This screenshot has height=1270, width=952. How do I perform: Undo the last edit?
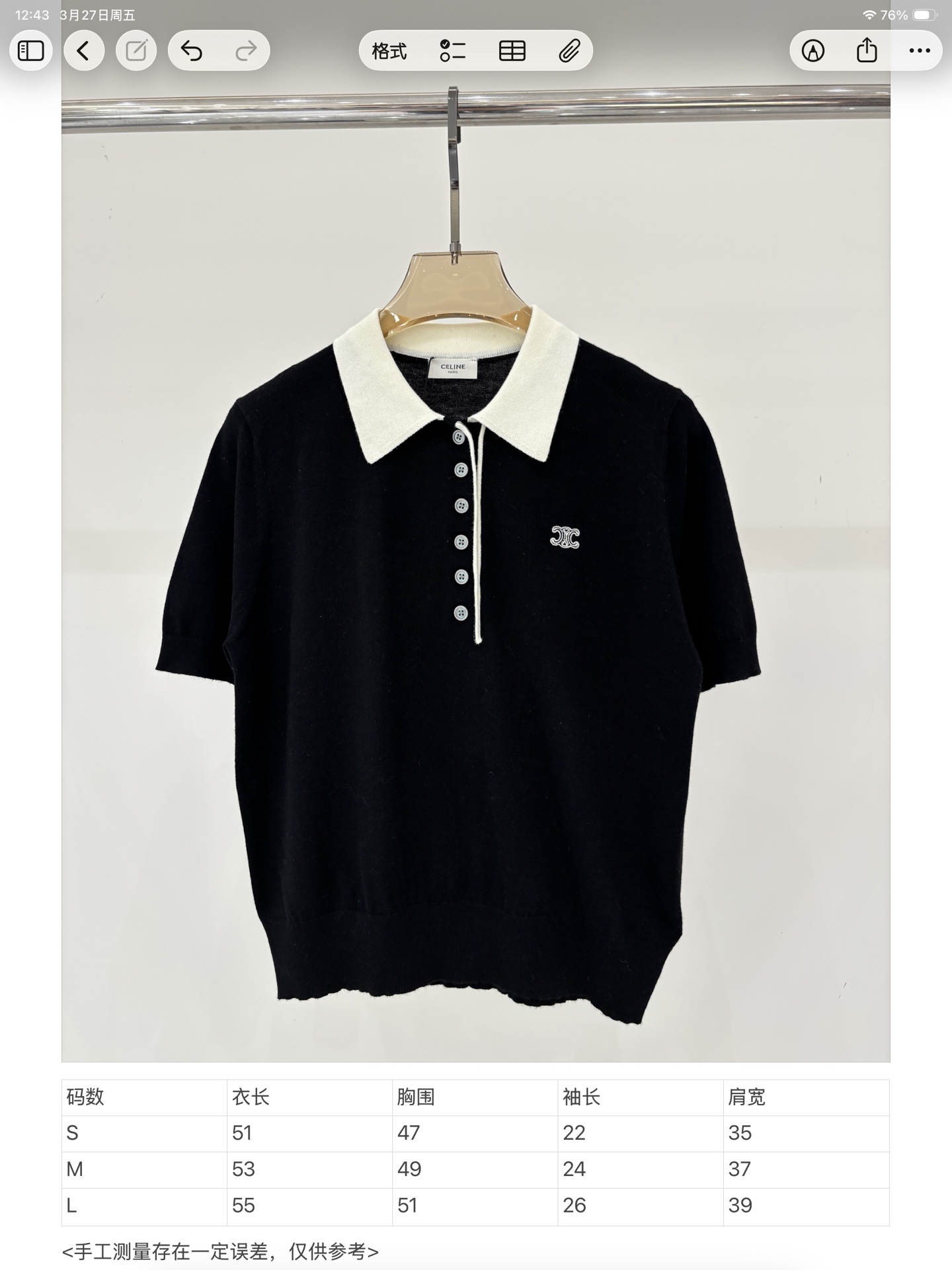pos(192,51)
